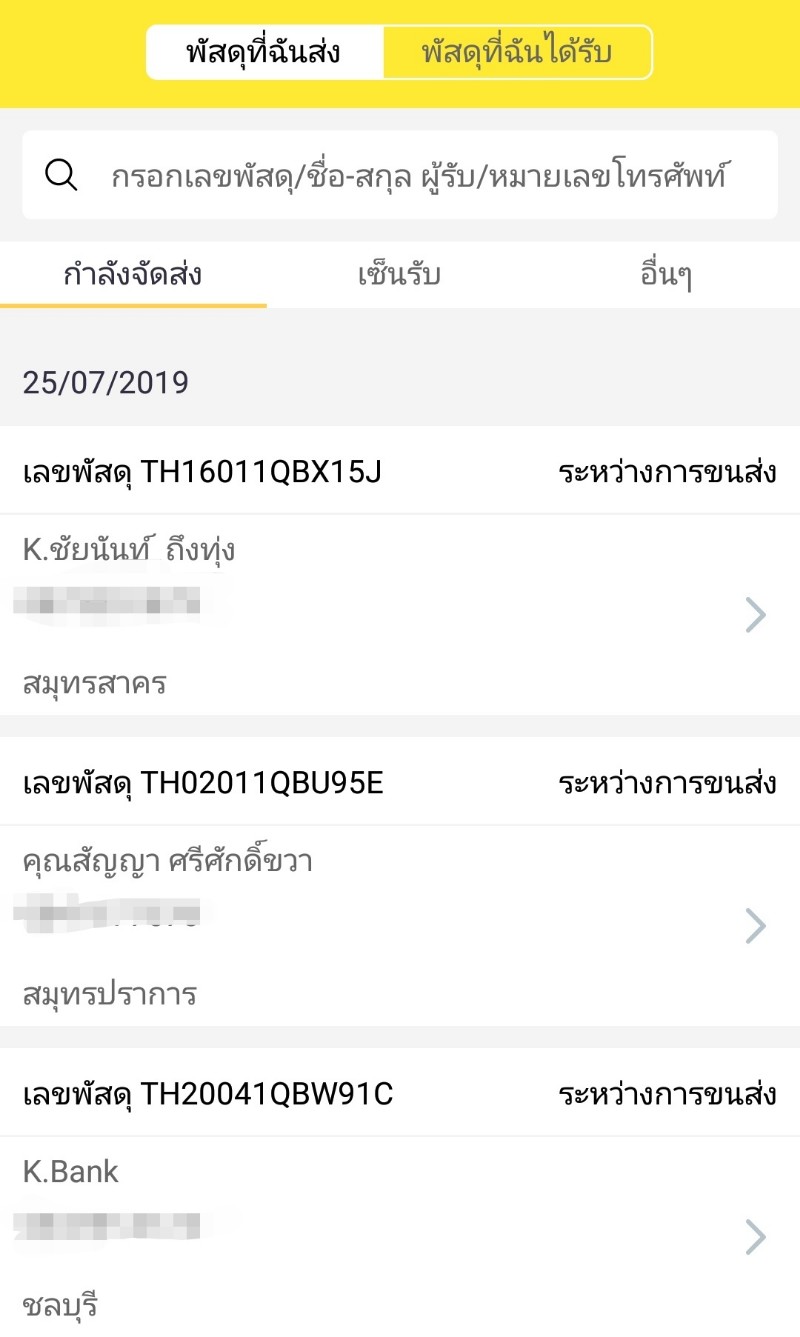Click recipient named K.Bank
The image size is (800, 1337).
click(70, 1170)
